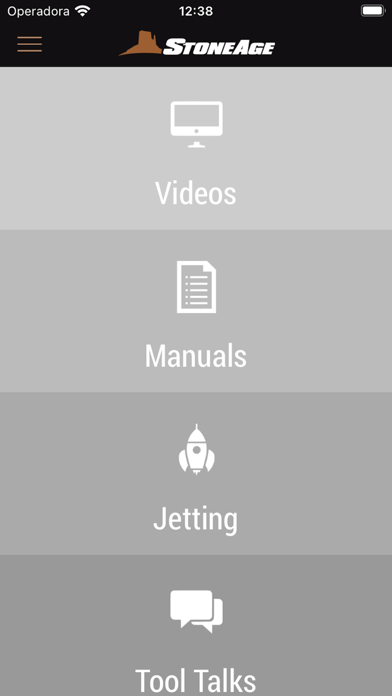Open the hamburger drawer menu

pos(30,44)
